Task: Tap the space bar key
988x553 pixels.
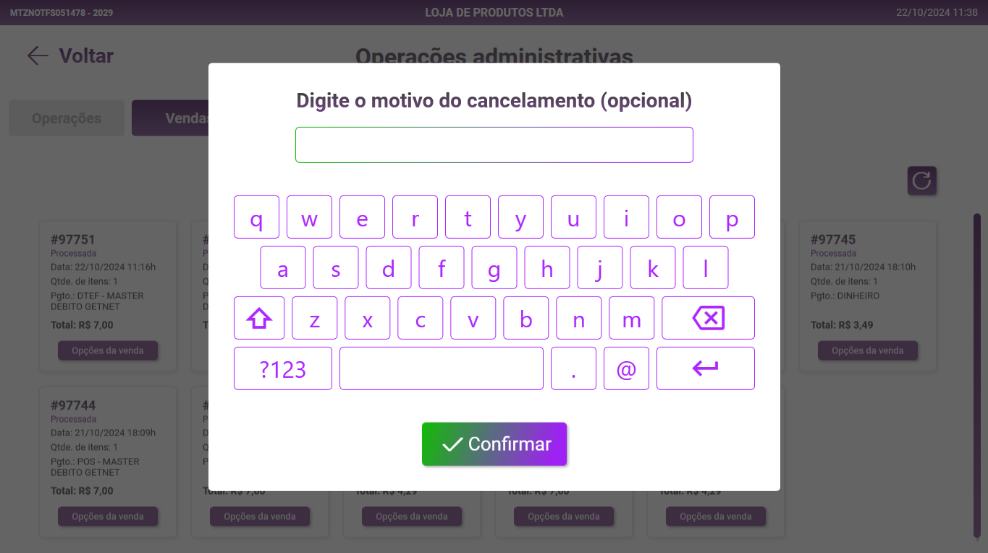Action: pos(441,369)
